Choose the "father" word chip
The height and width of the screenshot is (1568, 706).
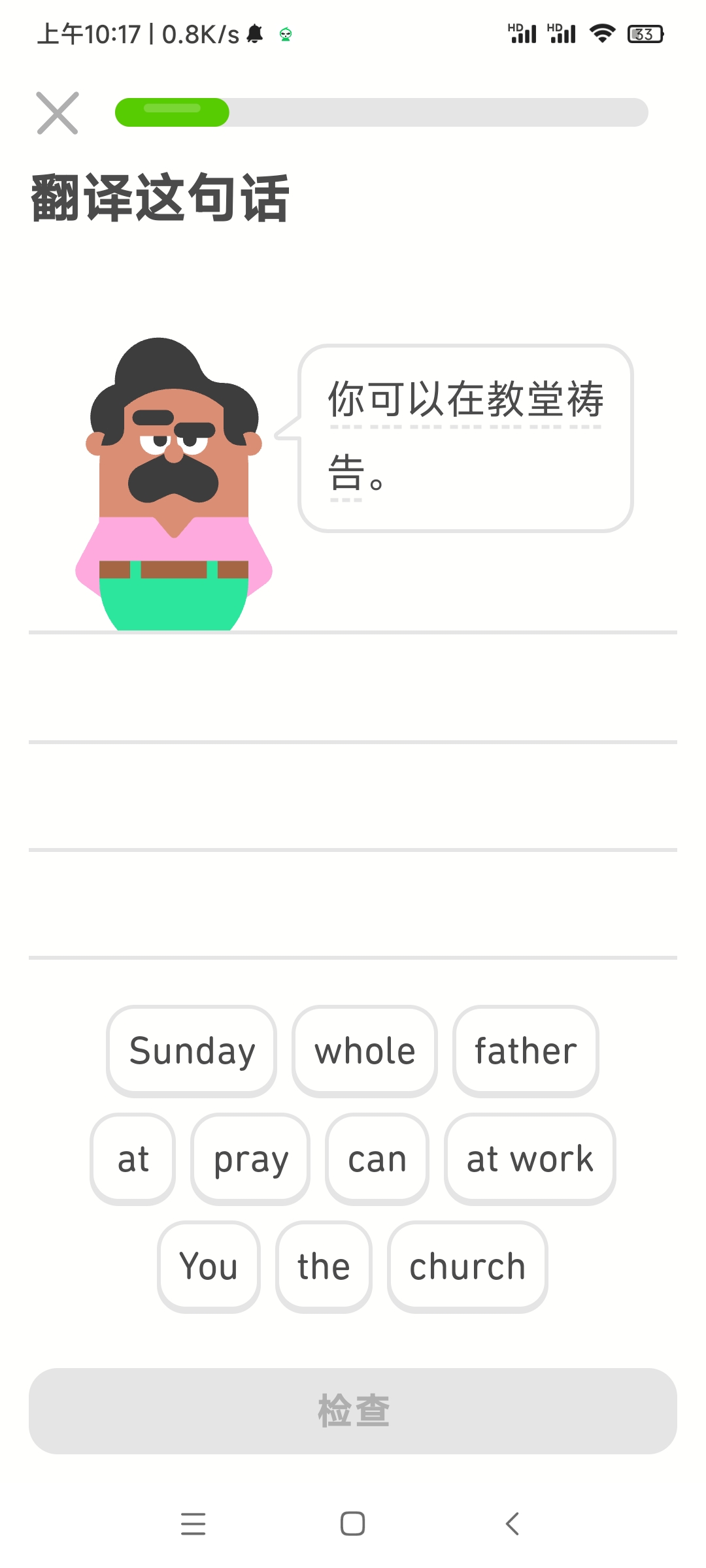(526, 1051)
